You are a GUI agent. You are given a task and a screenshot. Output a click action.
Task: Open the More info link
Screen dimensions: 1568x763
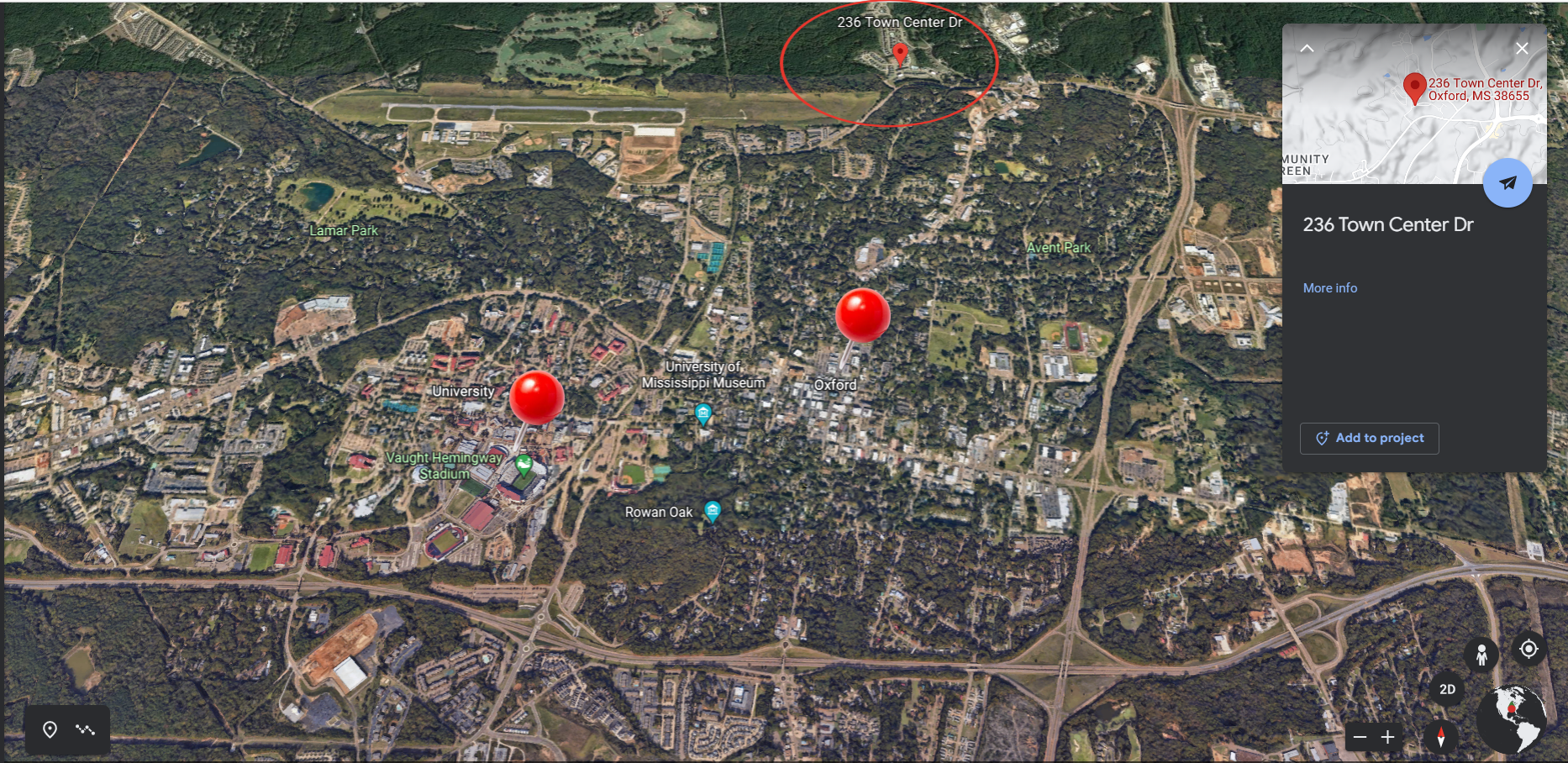1329,288
